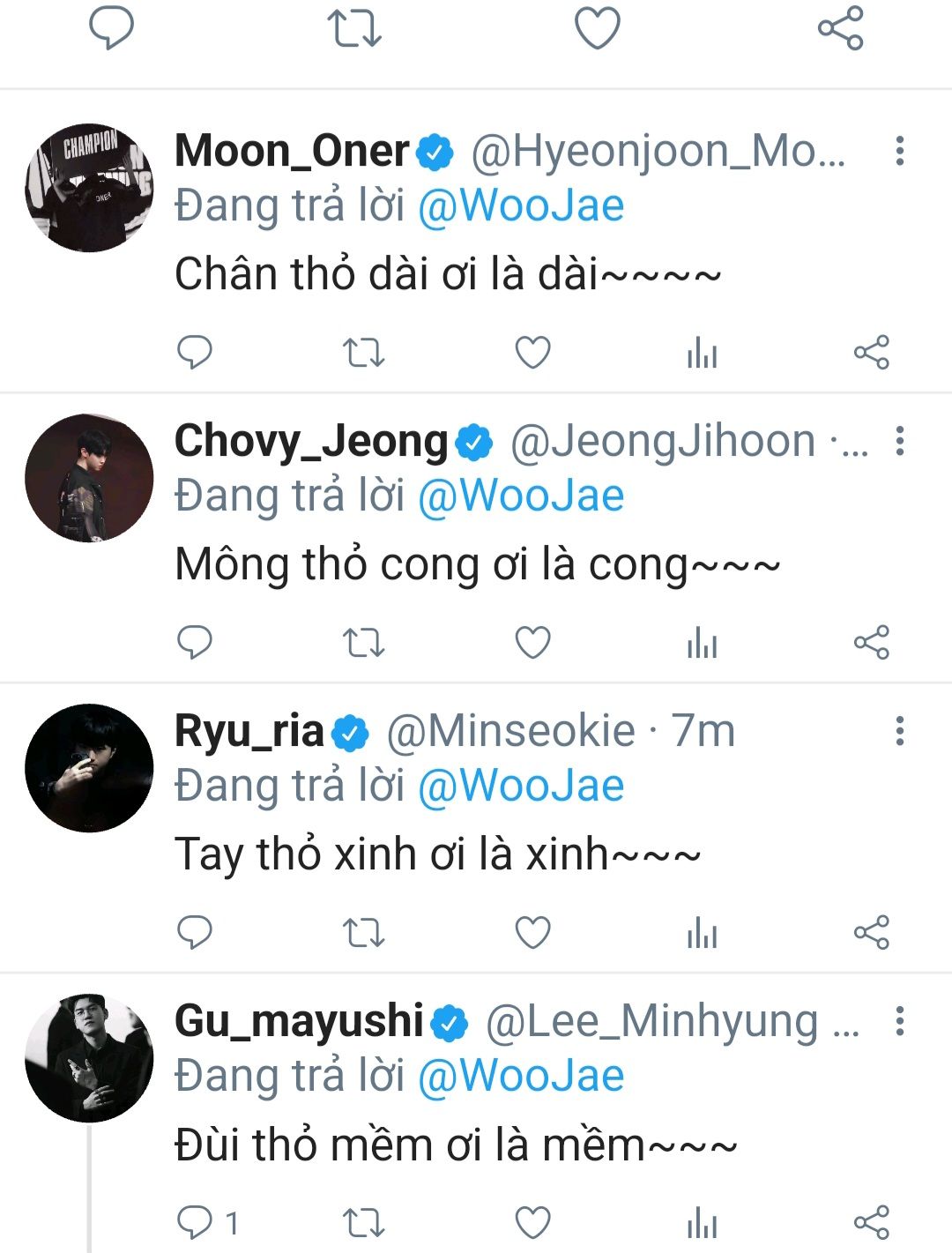View analytics for Moon_Oner's tweet
This screenshot has height=1253, width=952.
702,353
